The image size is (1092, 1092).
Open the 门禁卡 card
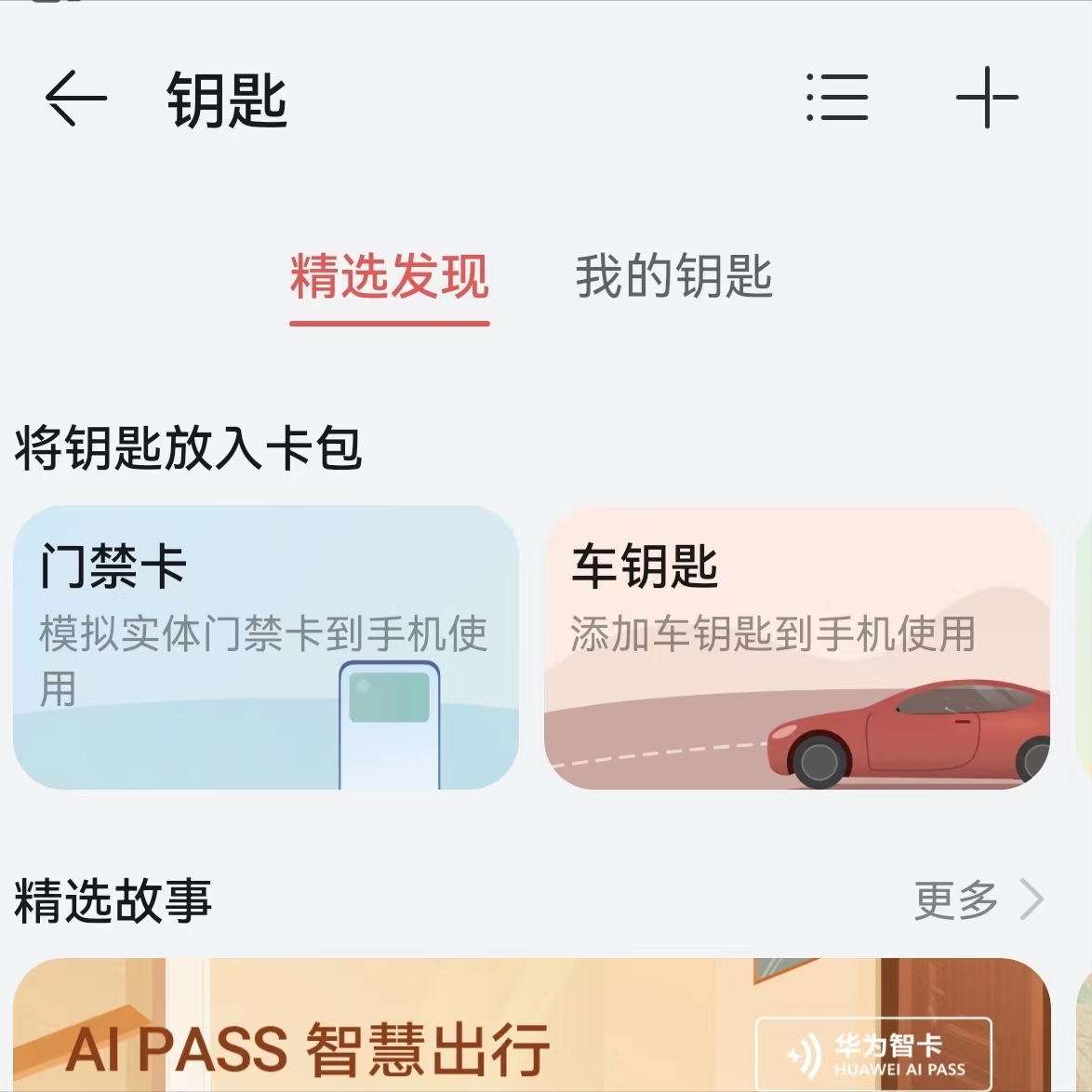266,647
